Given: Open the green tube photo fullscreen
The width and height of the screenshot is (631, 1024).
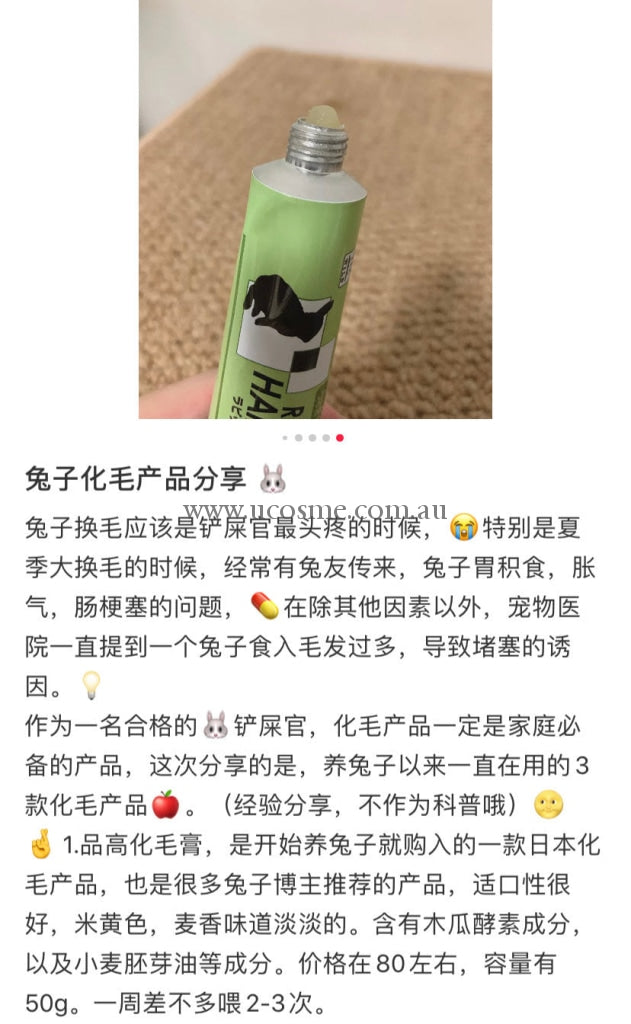Looking at the screenshot, I should click(315, 209).
